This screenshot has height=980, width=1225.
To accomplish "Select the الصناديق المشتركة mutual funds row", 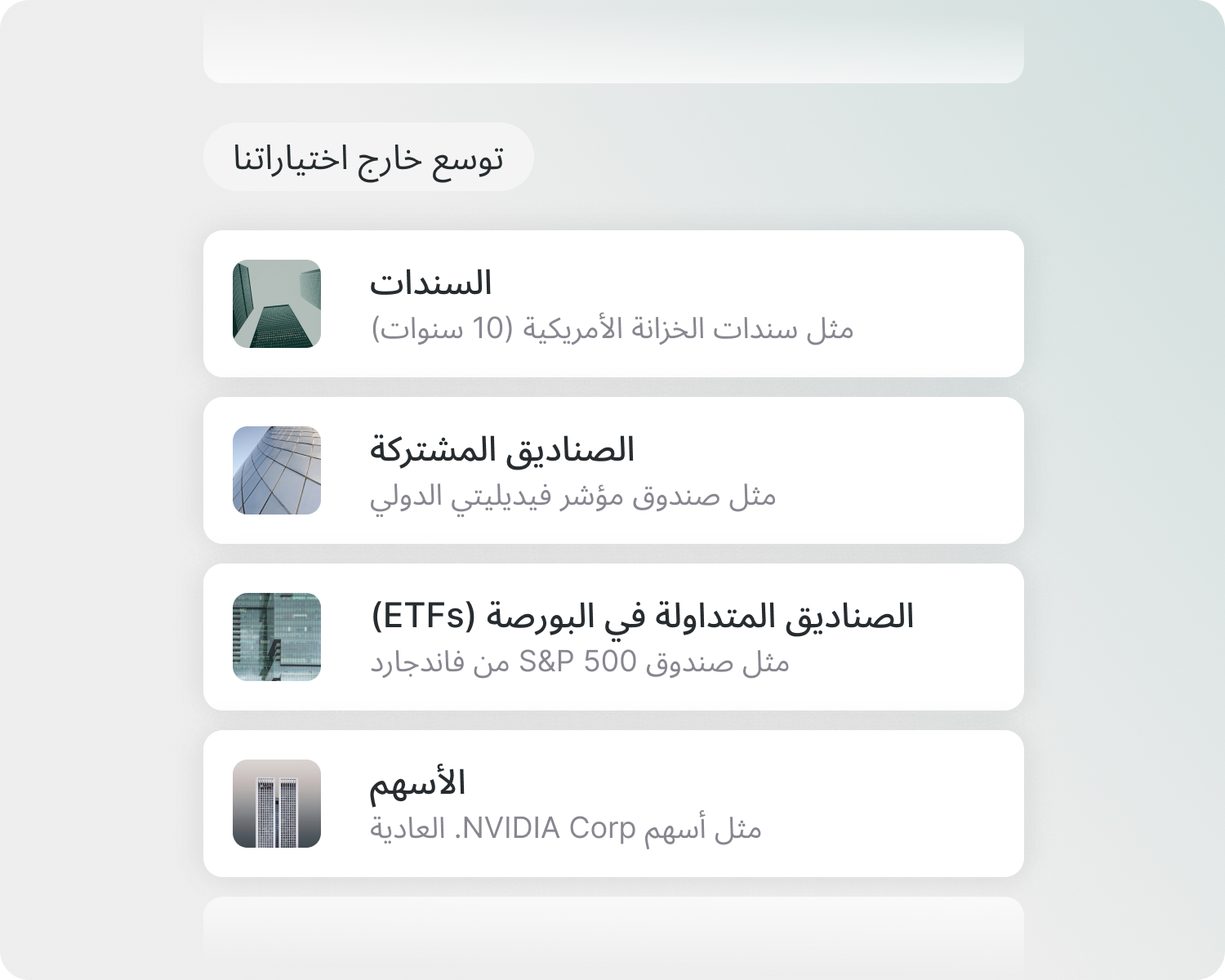I will tap(612, 470).
